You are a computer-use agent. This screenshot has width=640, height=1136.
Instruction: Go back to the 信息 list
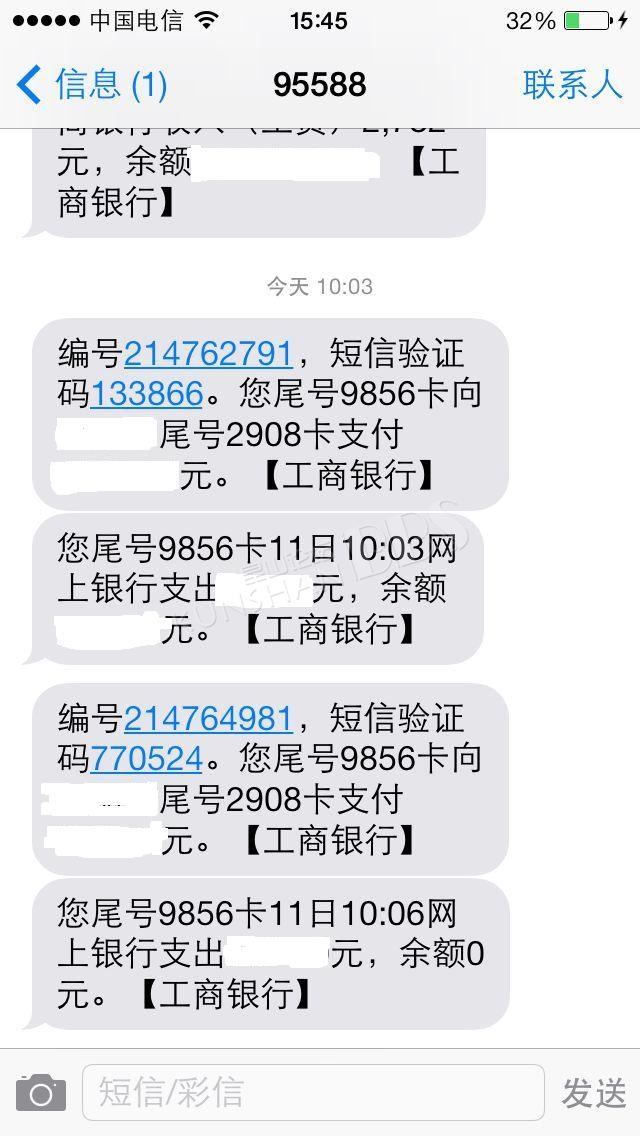(x=91, y=85)
